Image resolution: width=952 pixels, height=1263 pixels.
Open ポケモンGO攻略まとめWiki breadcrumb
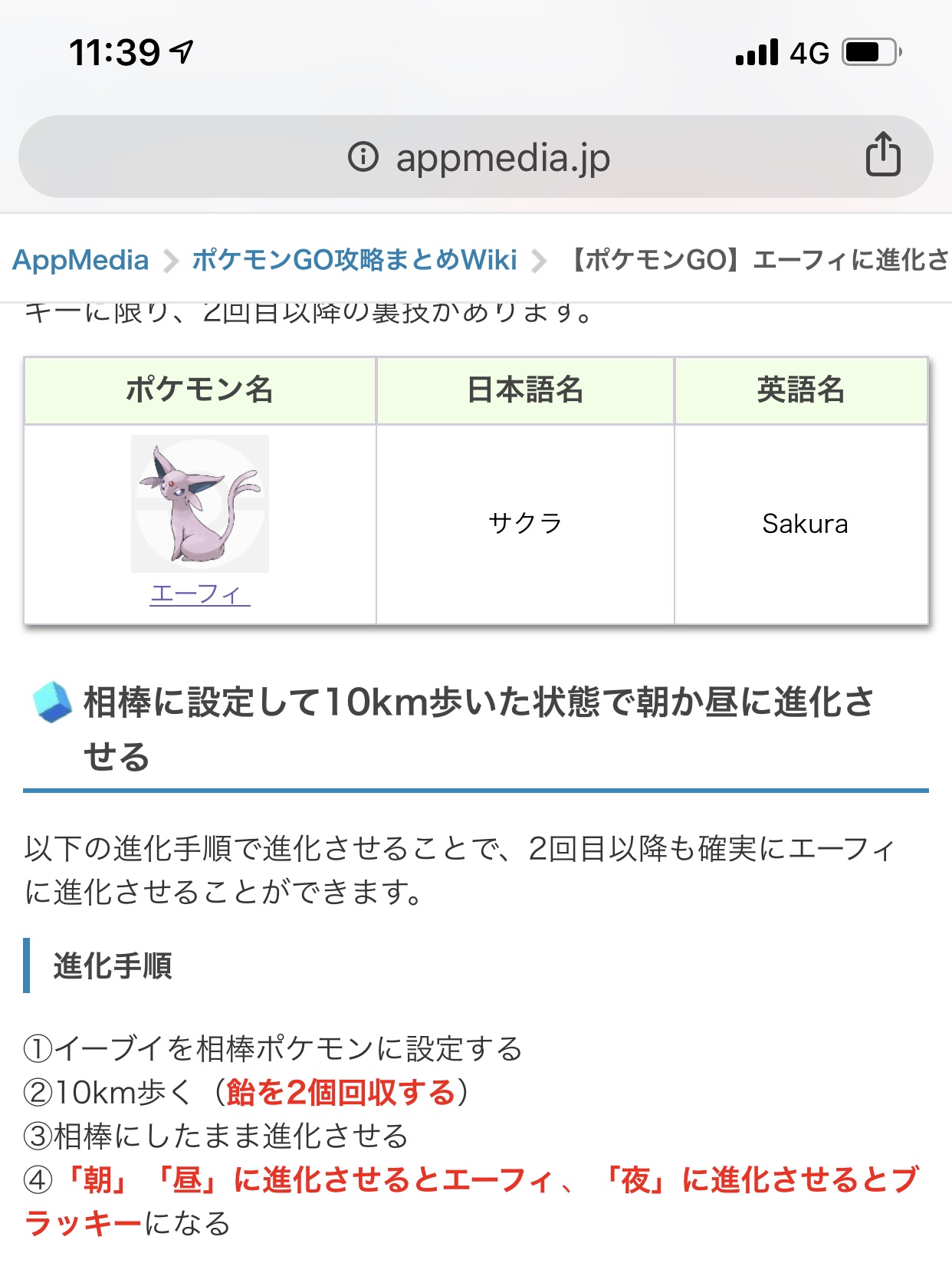click(354, 260)
